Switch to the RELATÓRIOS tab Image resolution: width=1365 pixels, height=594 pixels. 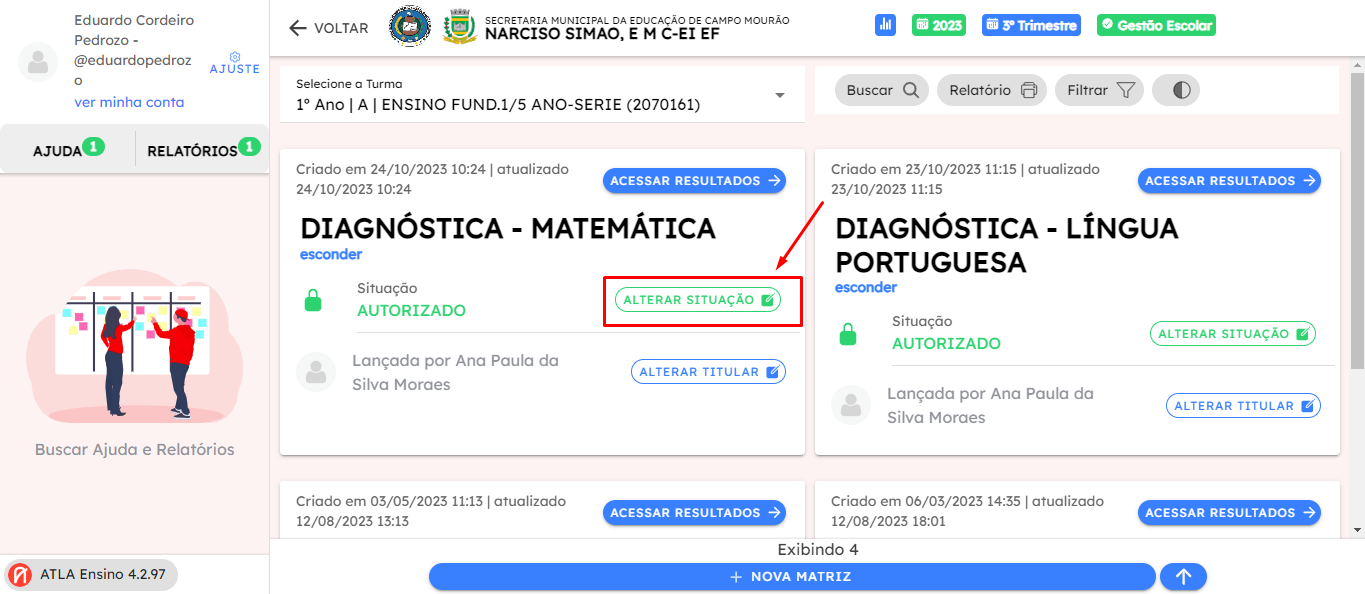pyautogui.click(x=203, y=150)
